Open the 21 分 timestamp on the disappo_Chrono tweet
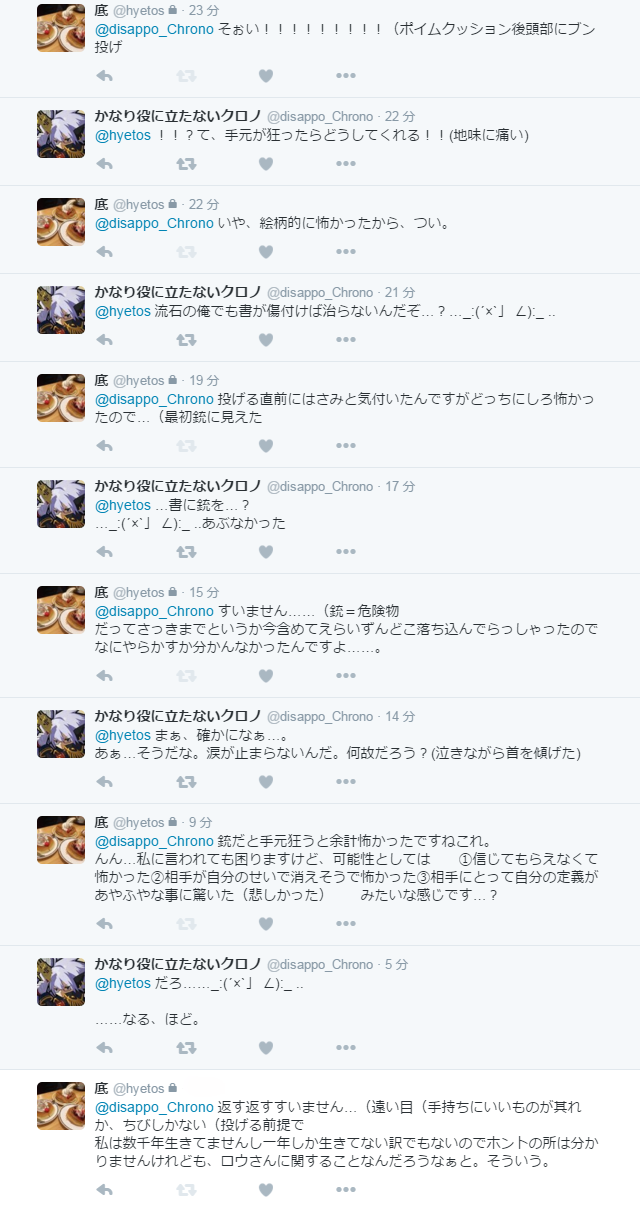640x1211 pixels. 399,292
